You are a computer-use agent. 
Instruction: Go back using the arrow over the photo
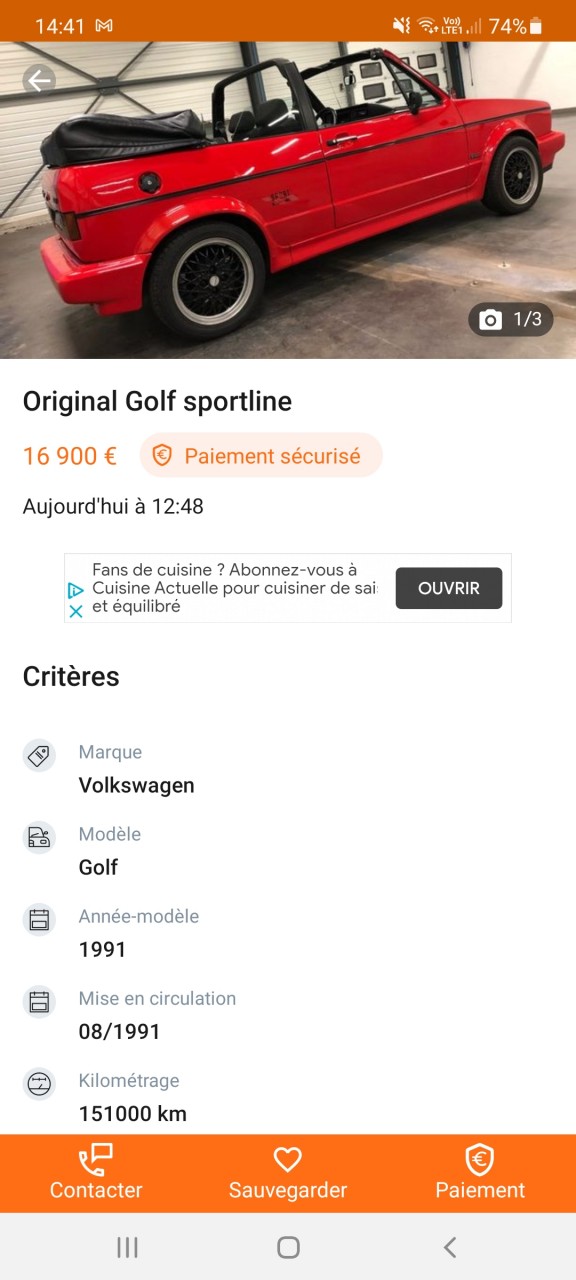[x=39, y=80]
